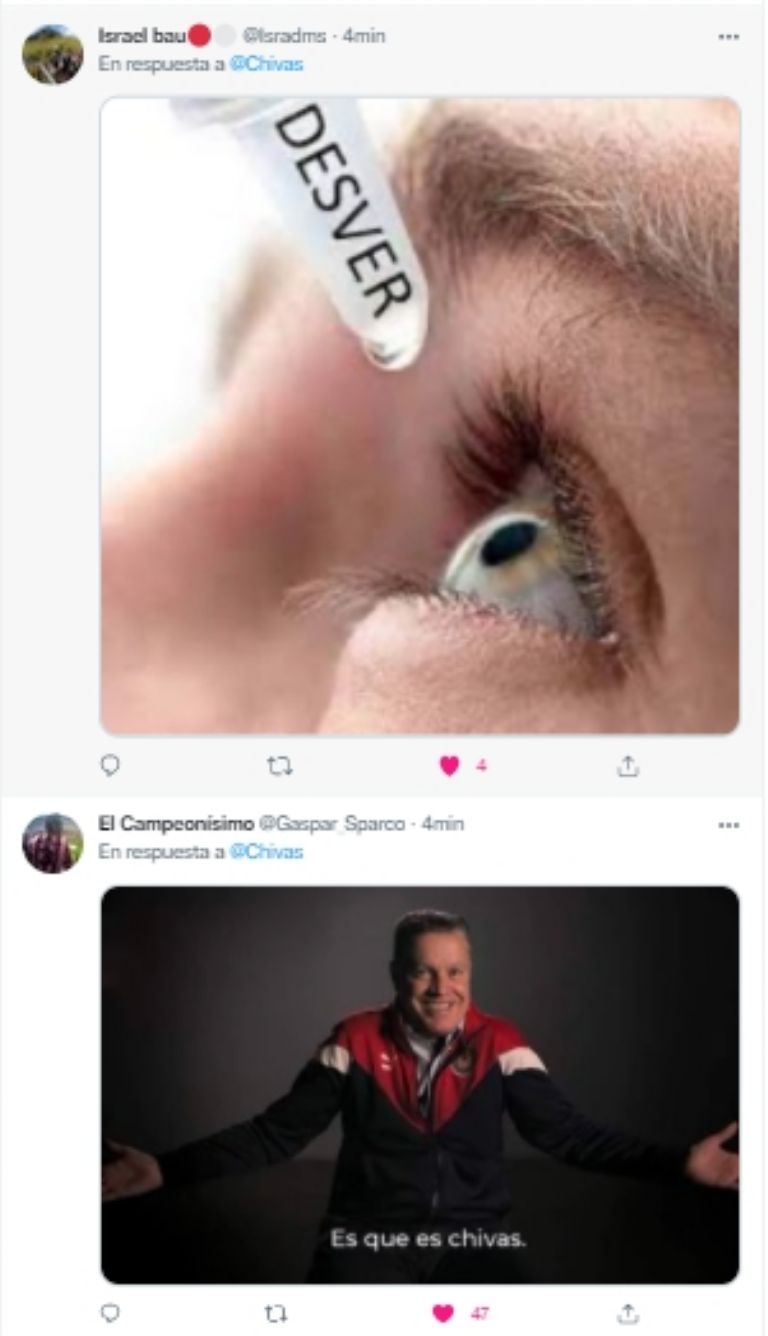This screenshot has width=768, height=1336.
Task: Unlike Israel bau's tweet
Action: (x=450, y=766)
